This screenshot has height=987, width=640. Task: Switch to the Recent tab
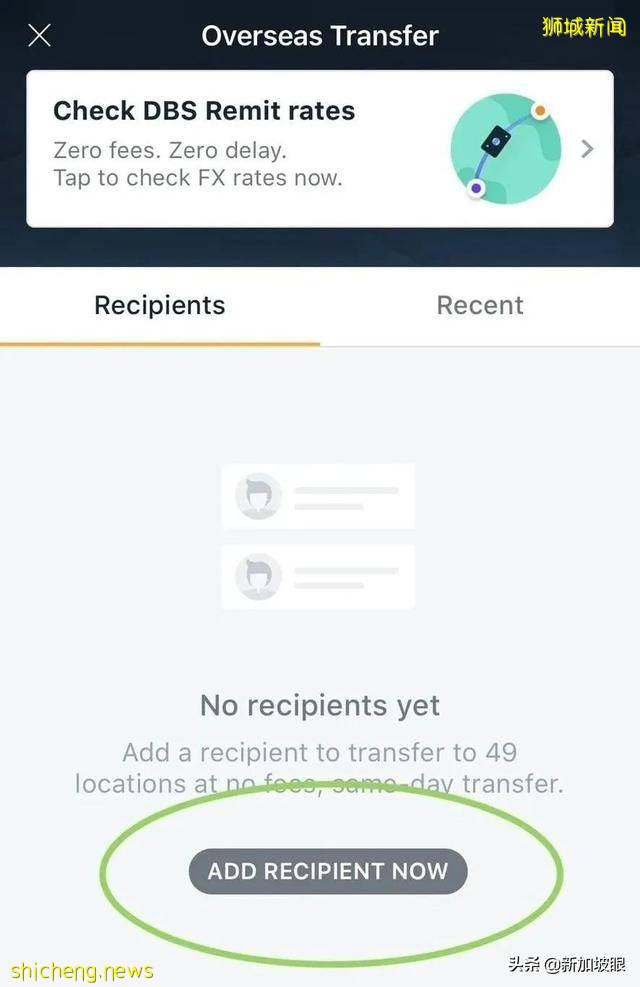click(x=480, y=306)
